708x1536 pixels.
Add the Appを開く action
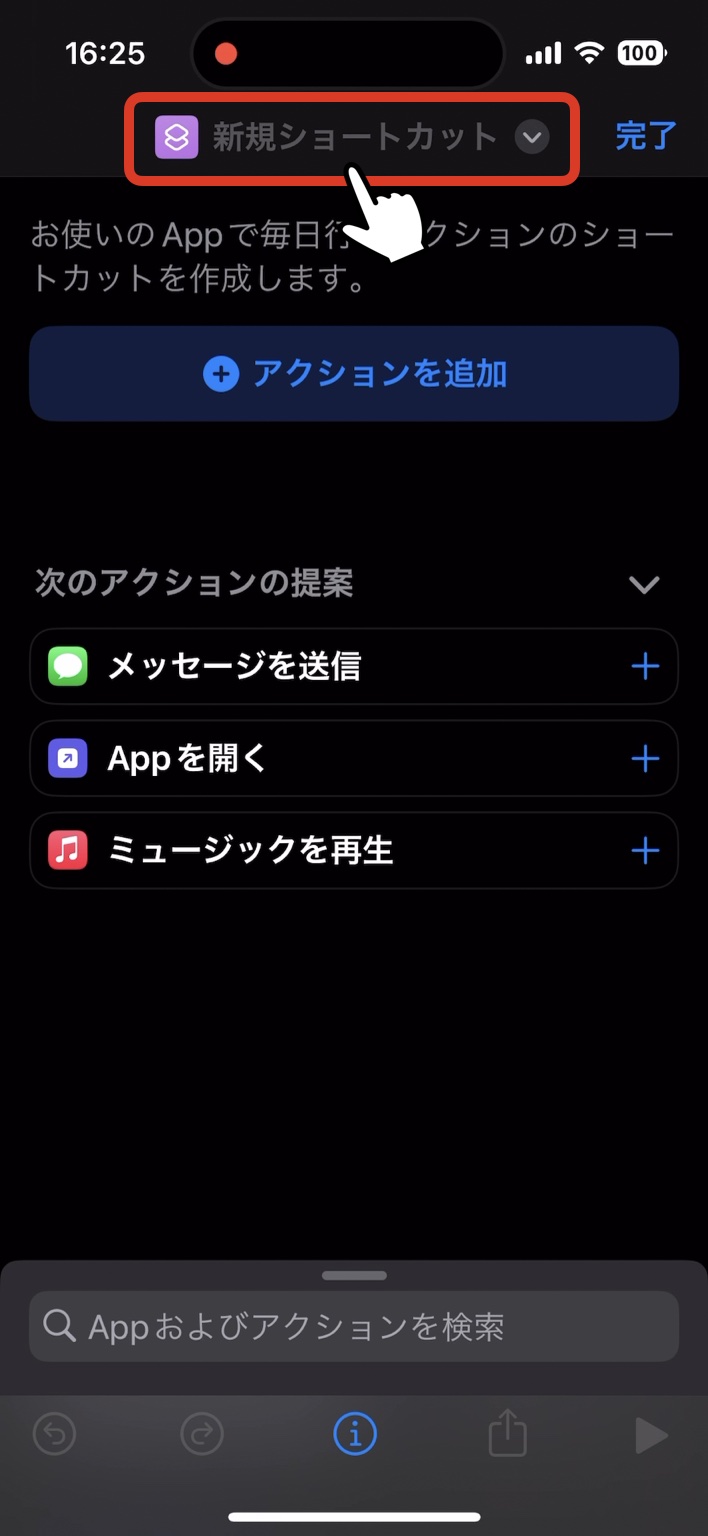(645, 759)
